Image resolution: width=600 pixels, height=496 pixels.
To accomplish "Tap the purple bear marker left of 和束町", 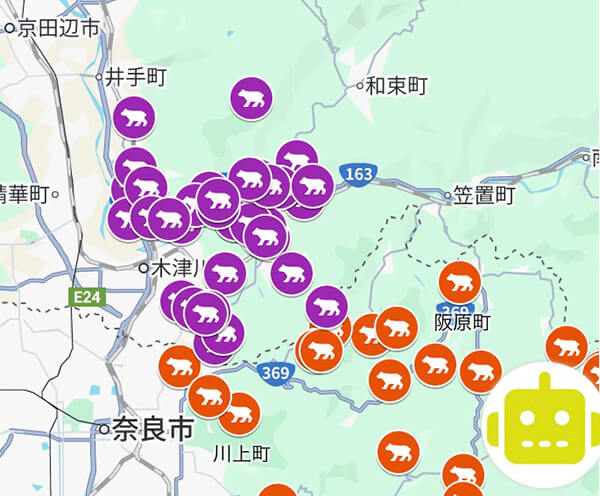I will click(x=252, y=98).
